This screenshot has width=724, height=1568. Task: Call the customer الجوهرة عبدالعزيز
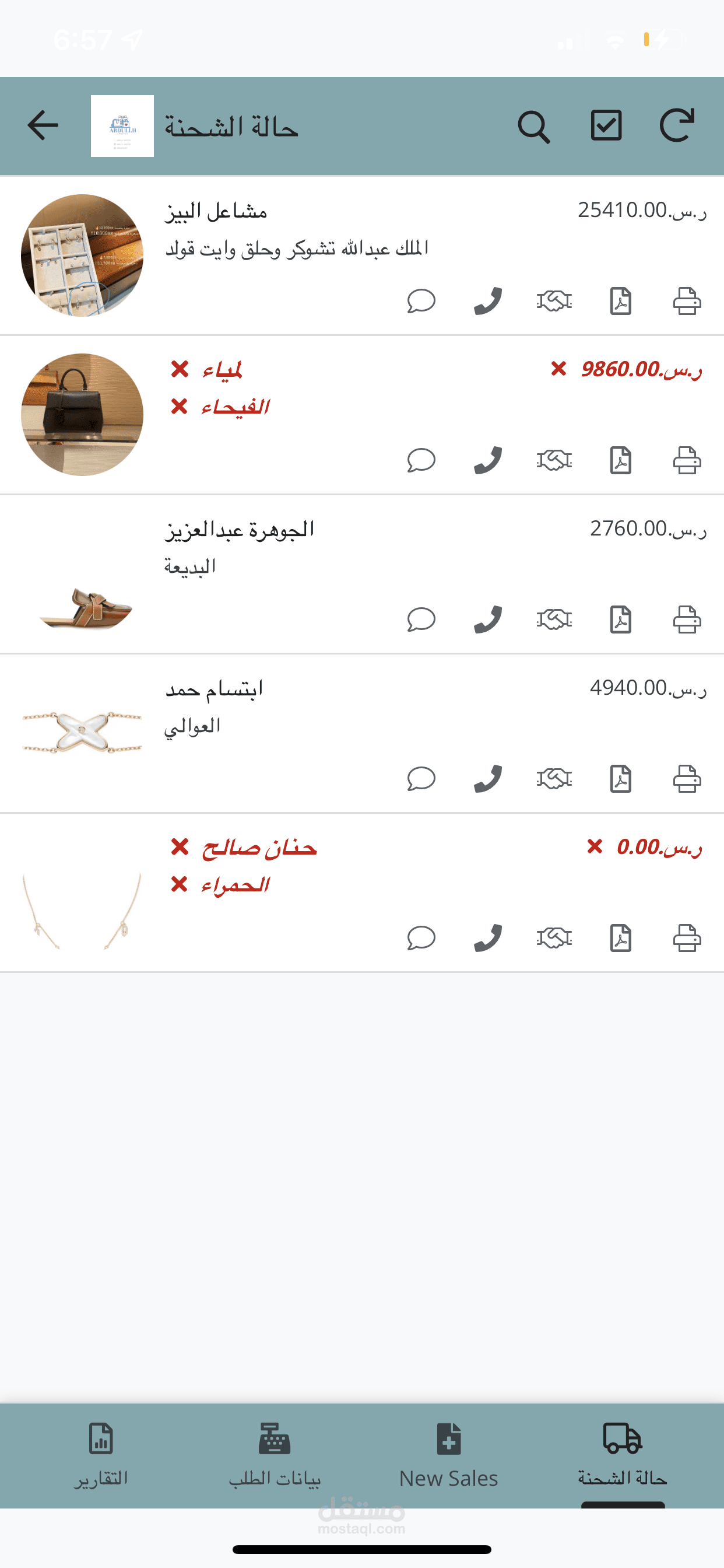(x=488, y=619)
